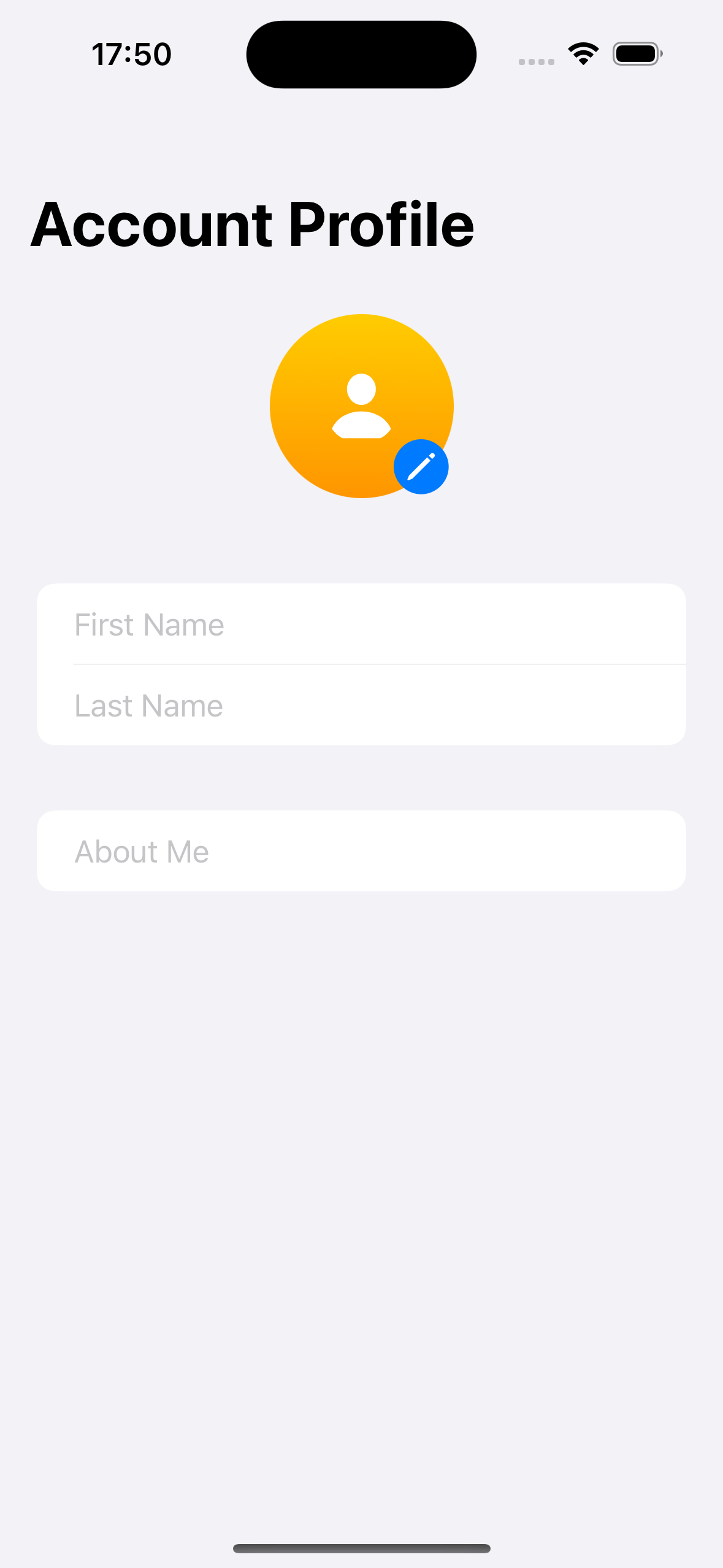Select the Last Name text field
723x1568 pixels.
[x=361, y=705]
